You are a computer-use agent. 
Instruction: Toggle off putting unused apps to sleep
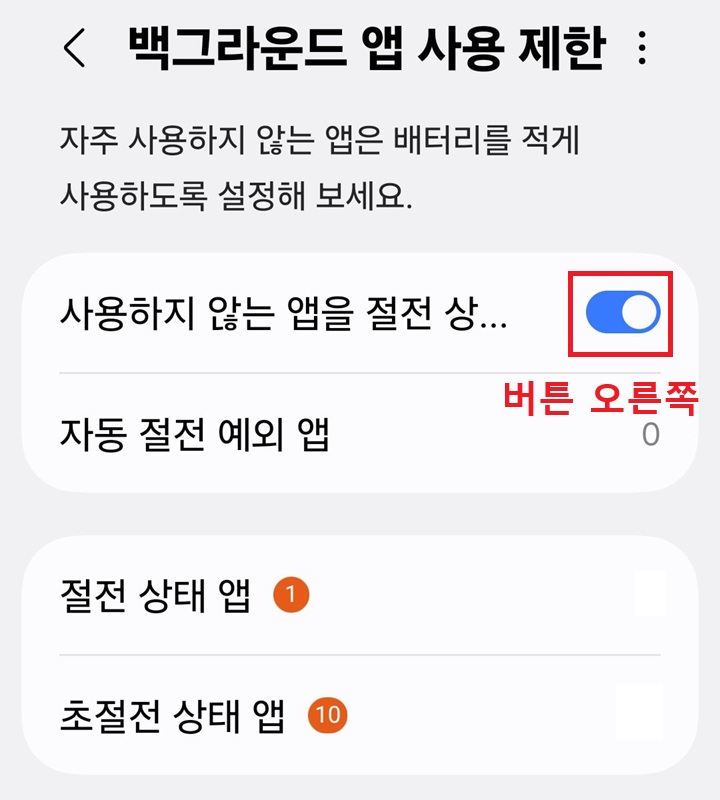coord(620,314)
